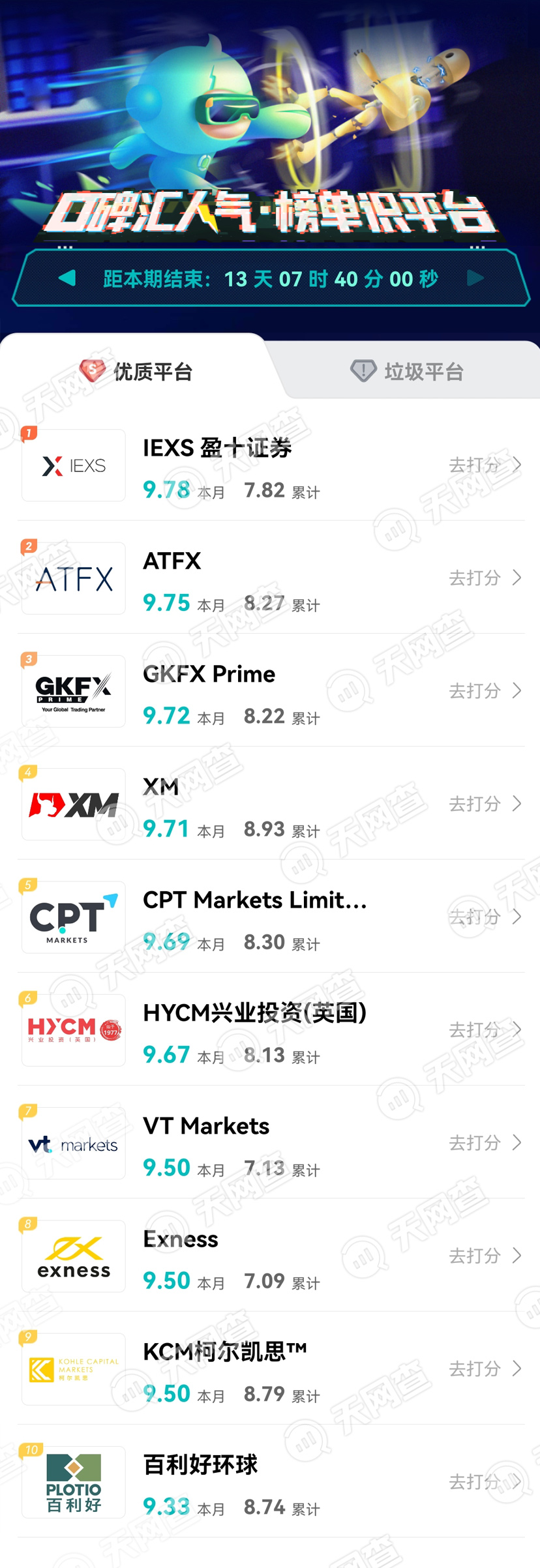
Task: Tap 去打分 for XM
Action: (x=485, y=804)
